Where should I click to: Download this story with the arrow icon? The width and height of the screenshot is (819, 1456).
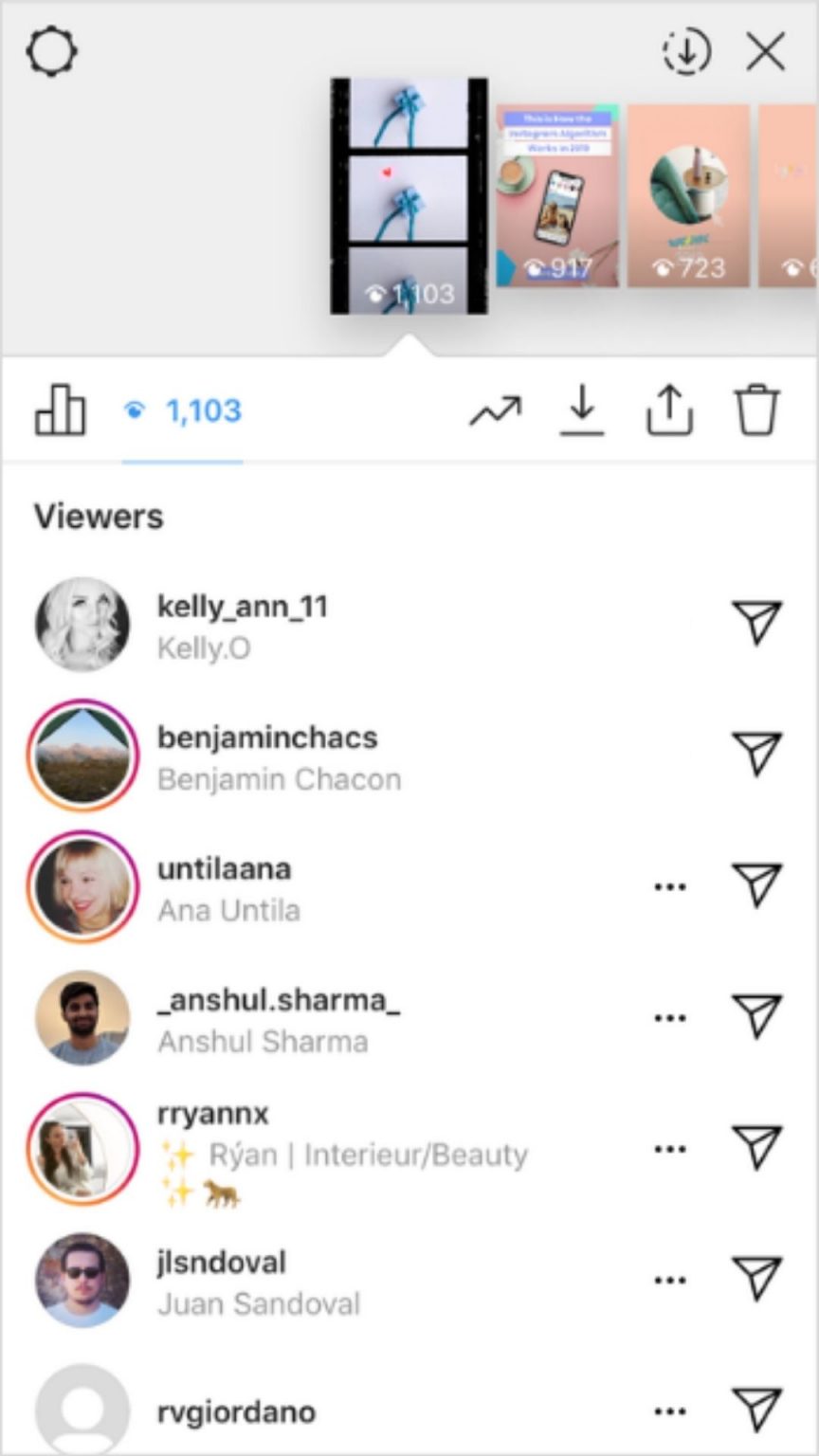[581, 411]
